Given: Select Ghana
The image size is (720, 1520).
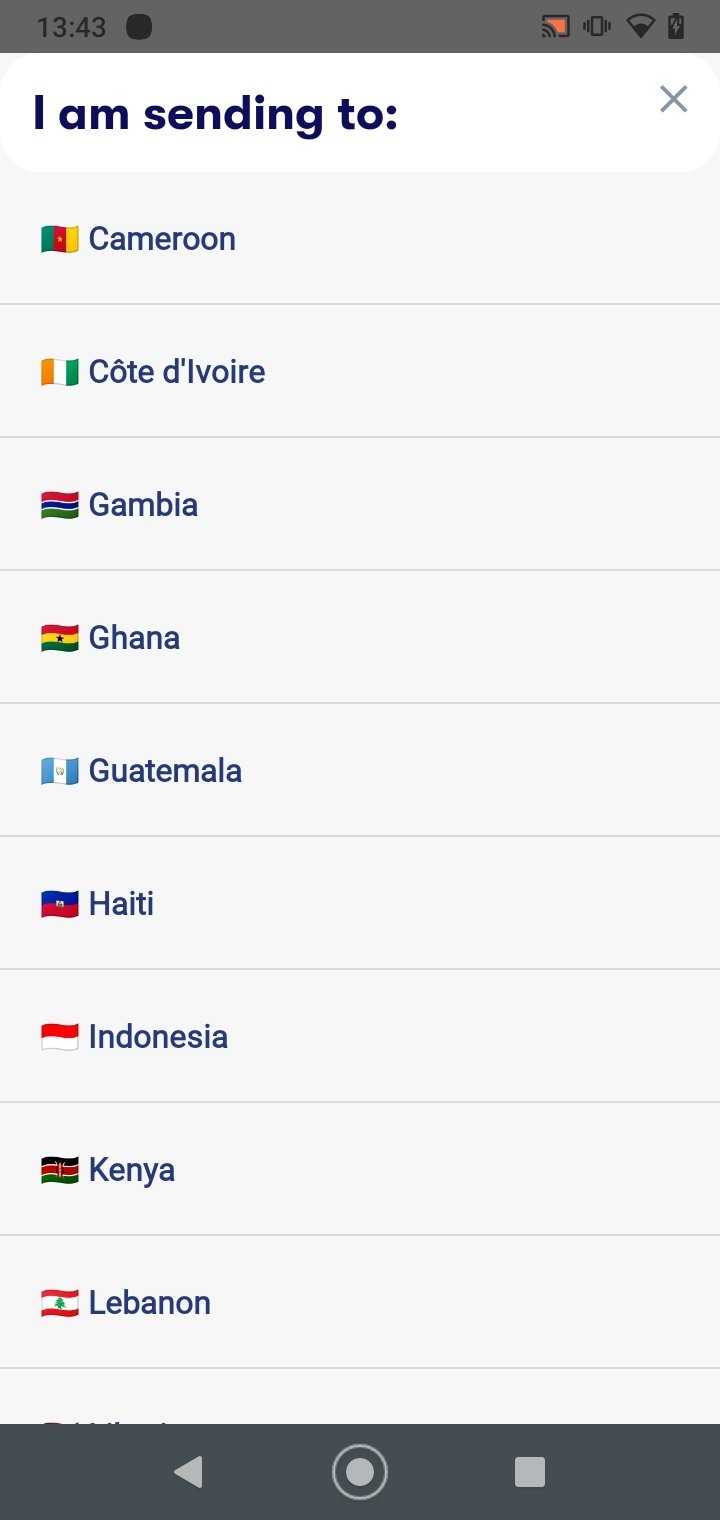Looking at the screenshot, I should (x=360, y=637).
